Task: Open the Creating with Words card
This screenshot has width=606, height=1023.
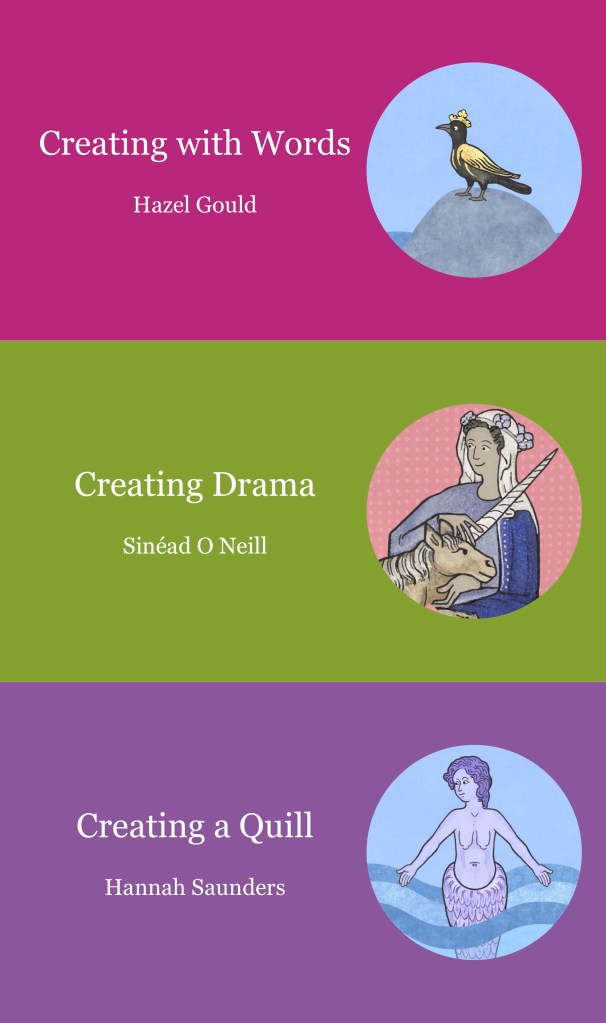Action: (x=195, y=144)
